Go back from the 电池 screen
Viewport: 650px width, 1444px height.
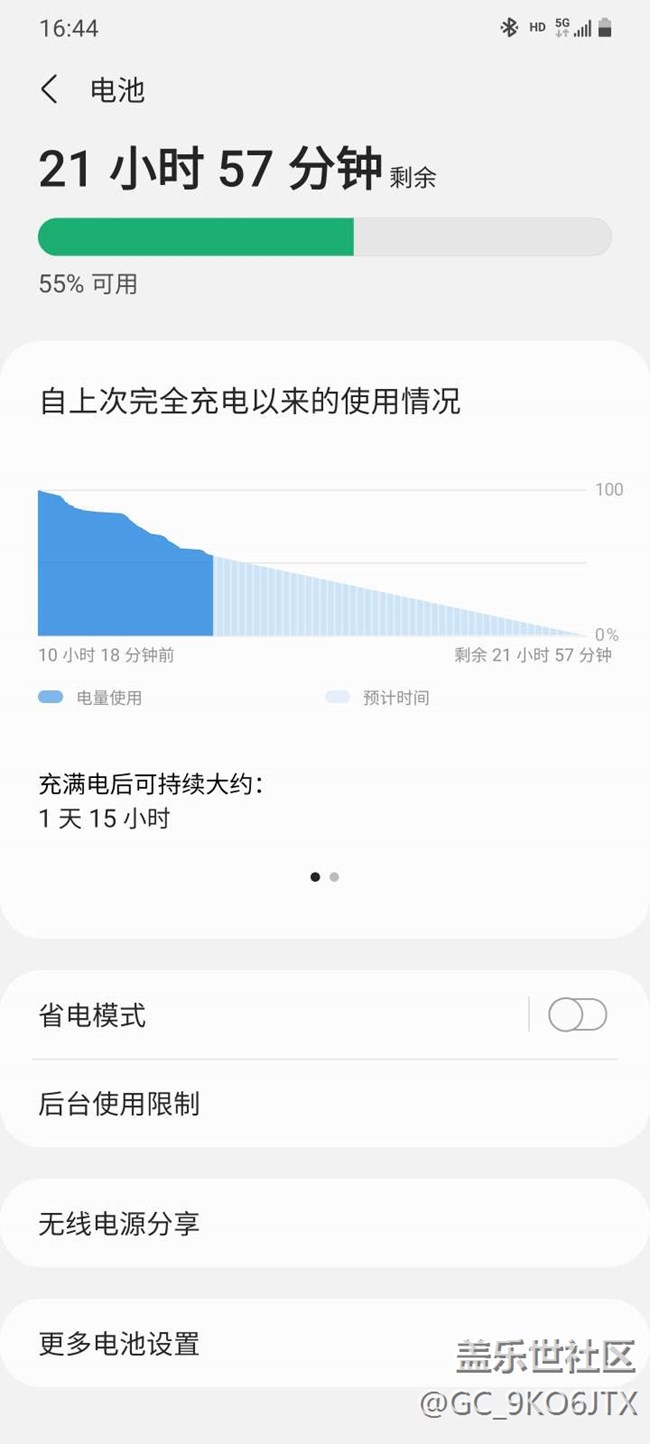coord(49,90)
